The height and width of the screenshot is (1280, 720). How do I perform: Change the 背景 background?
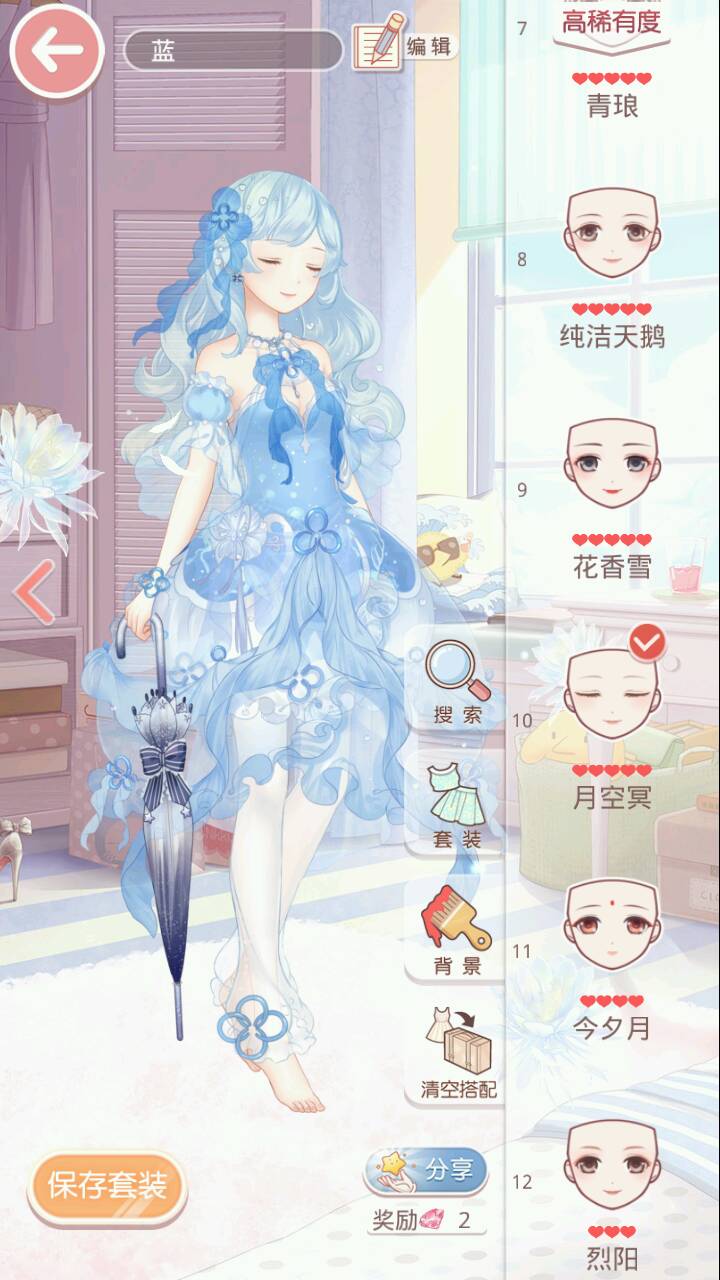[458, 931]
